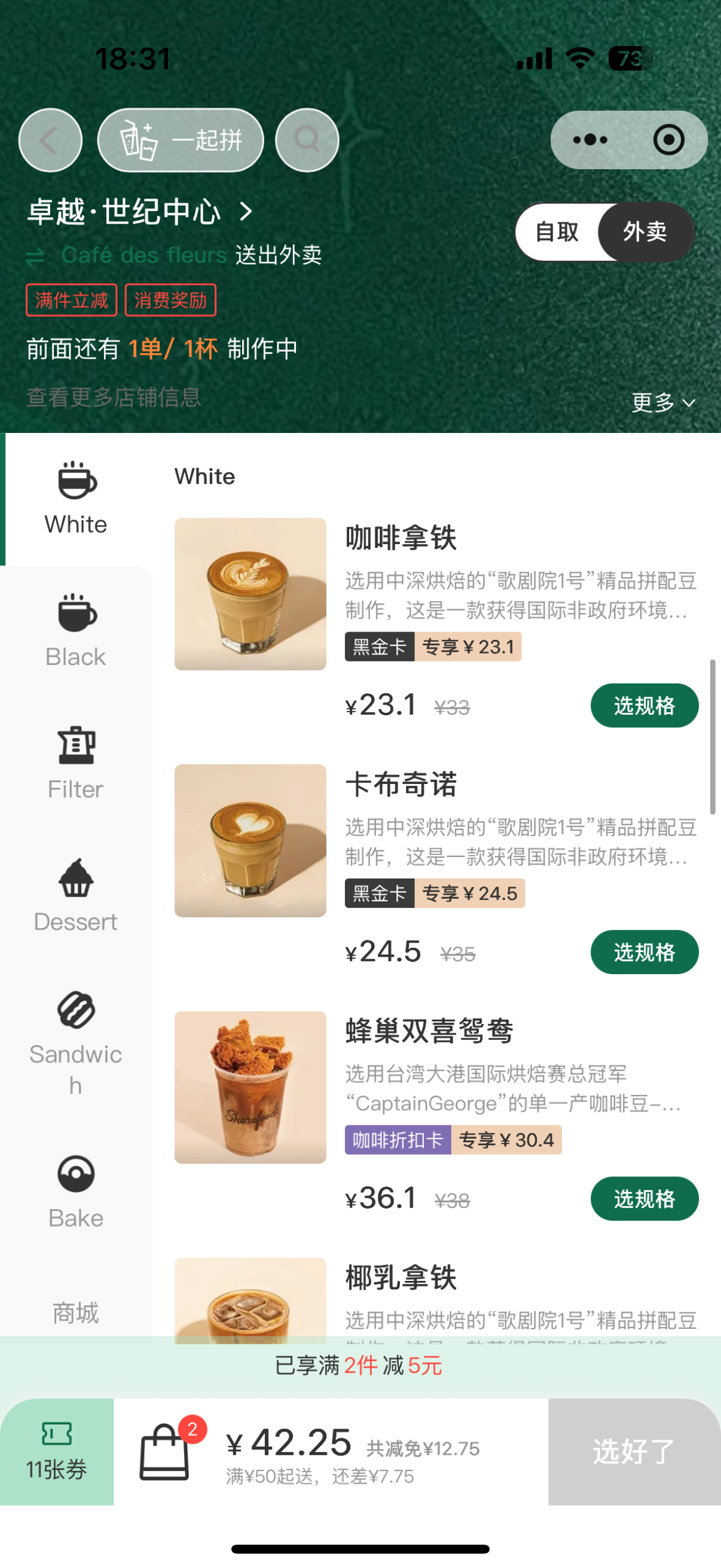Switch to 自取 pickup mode
This screenshot has width=721, height=1568.
(x=557, y=232)
